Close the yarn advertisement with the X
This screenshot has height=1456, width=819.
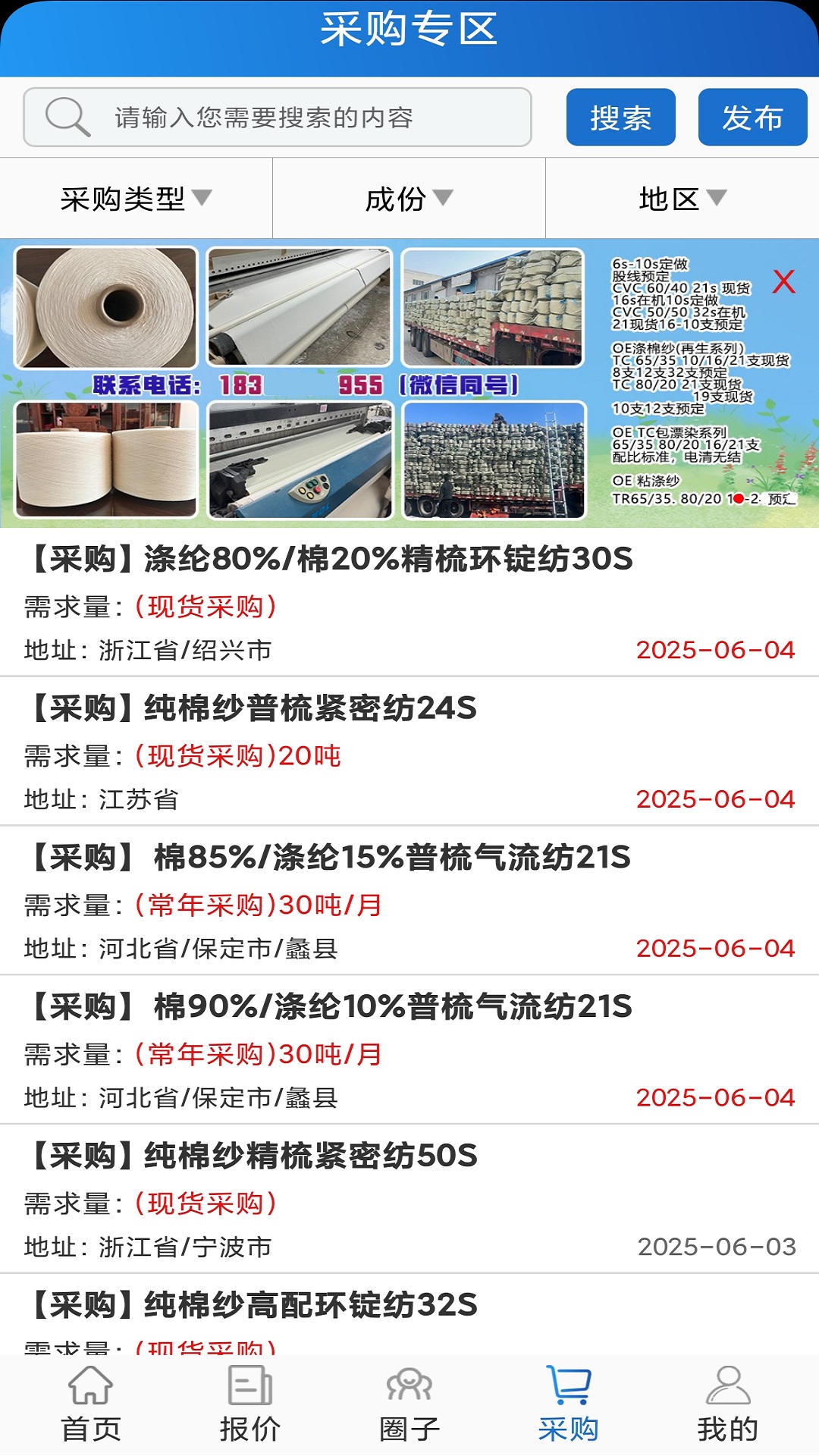pos(783,283)
